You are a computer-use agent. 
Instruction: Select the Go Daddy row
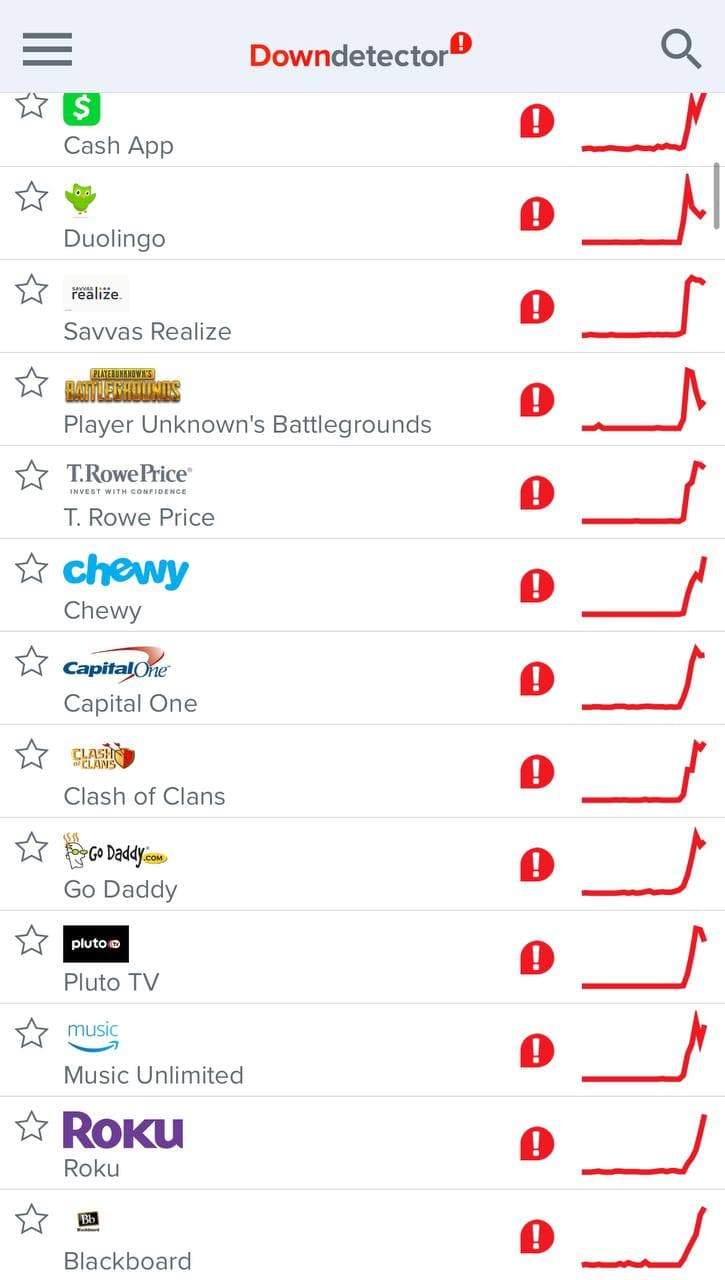(120, 889)
